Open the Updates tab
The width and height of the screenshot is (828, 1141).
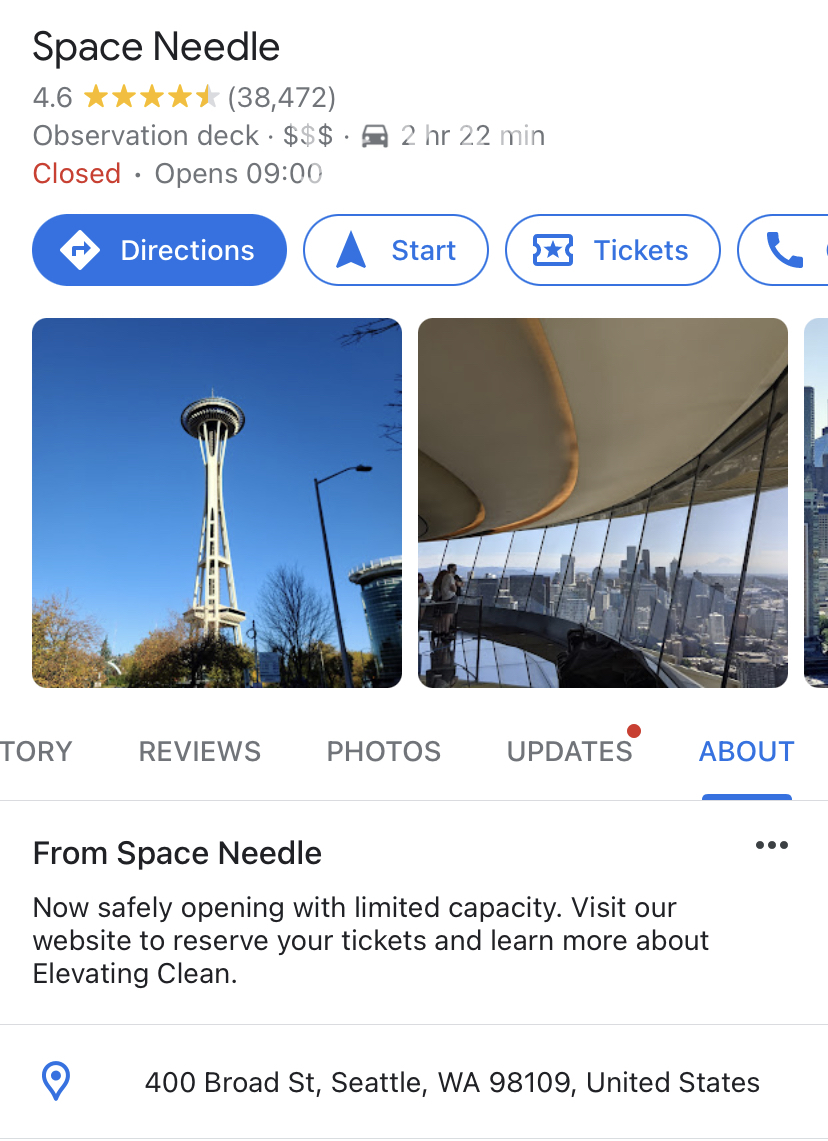pos(570,752)
